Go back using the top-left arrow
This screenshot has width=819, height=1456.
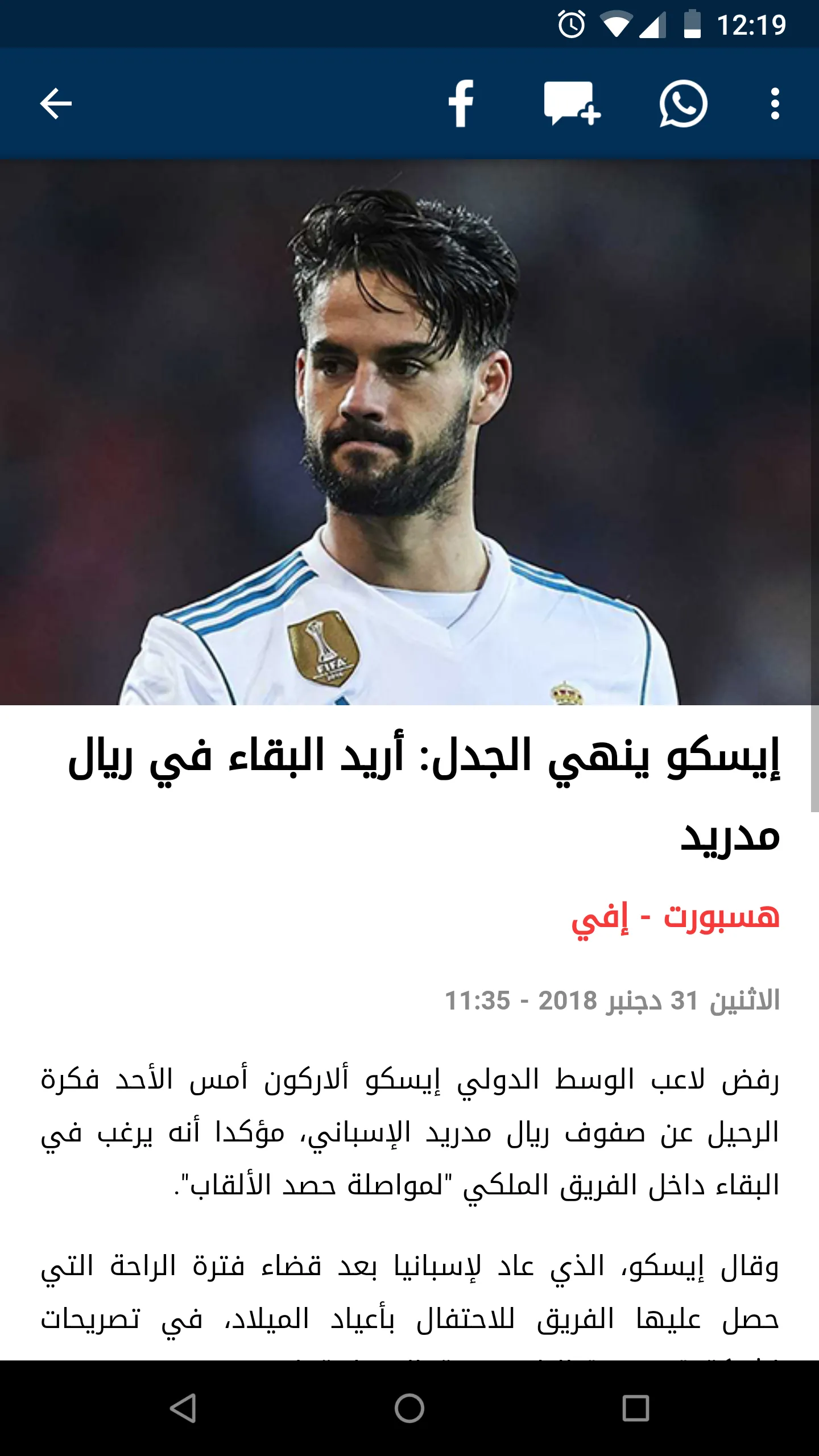pyautogui.click(x=56, y=104)
